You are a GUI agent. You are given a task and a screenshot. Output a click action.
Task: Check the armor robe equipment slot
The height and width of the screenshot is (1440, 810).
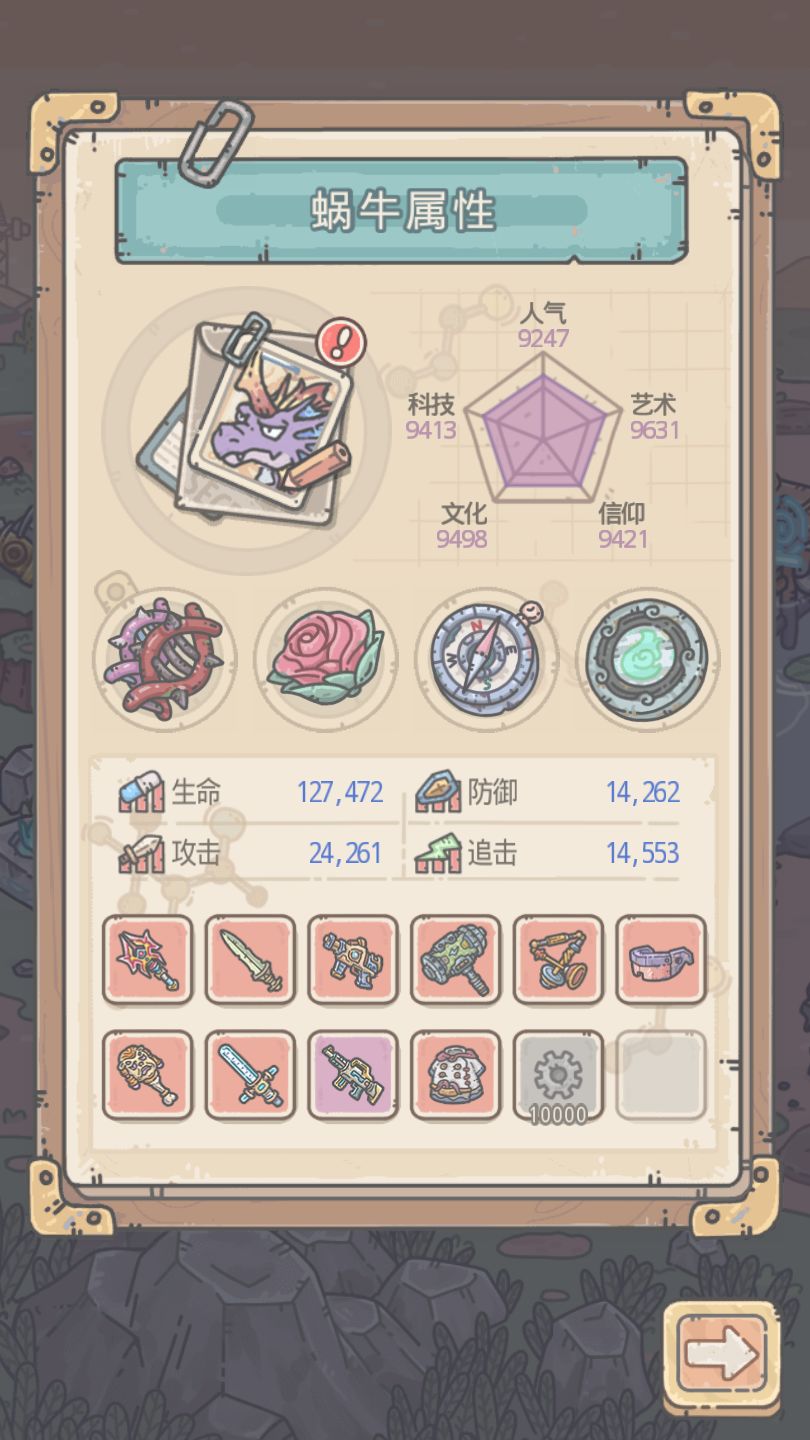pos(455,1075)
